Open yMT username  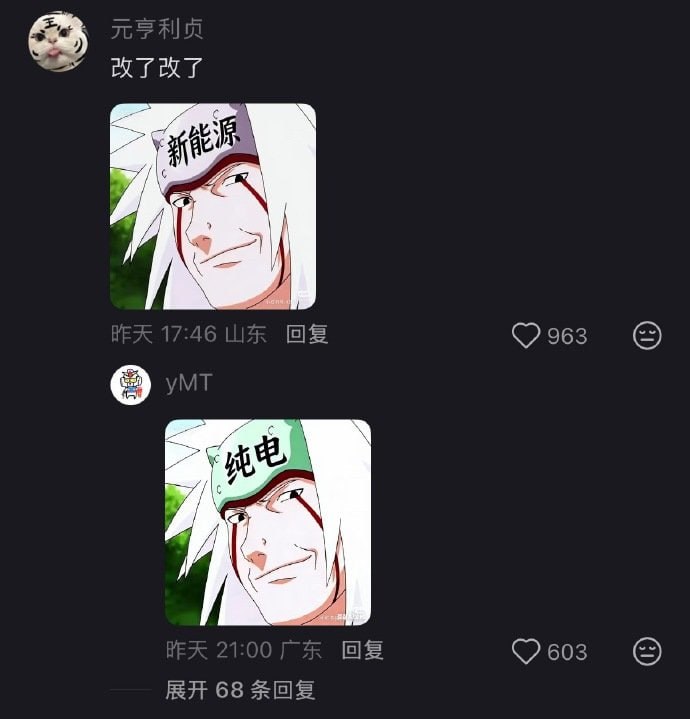coord(188,383)
